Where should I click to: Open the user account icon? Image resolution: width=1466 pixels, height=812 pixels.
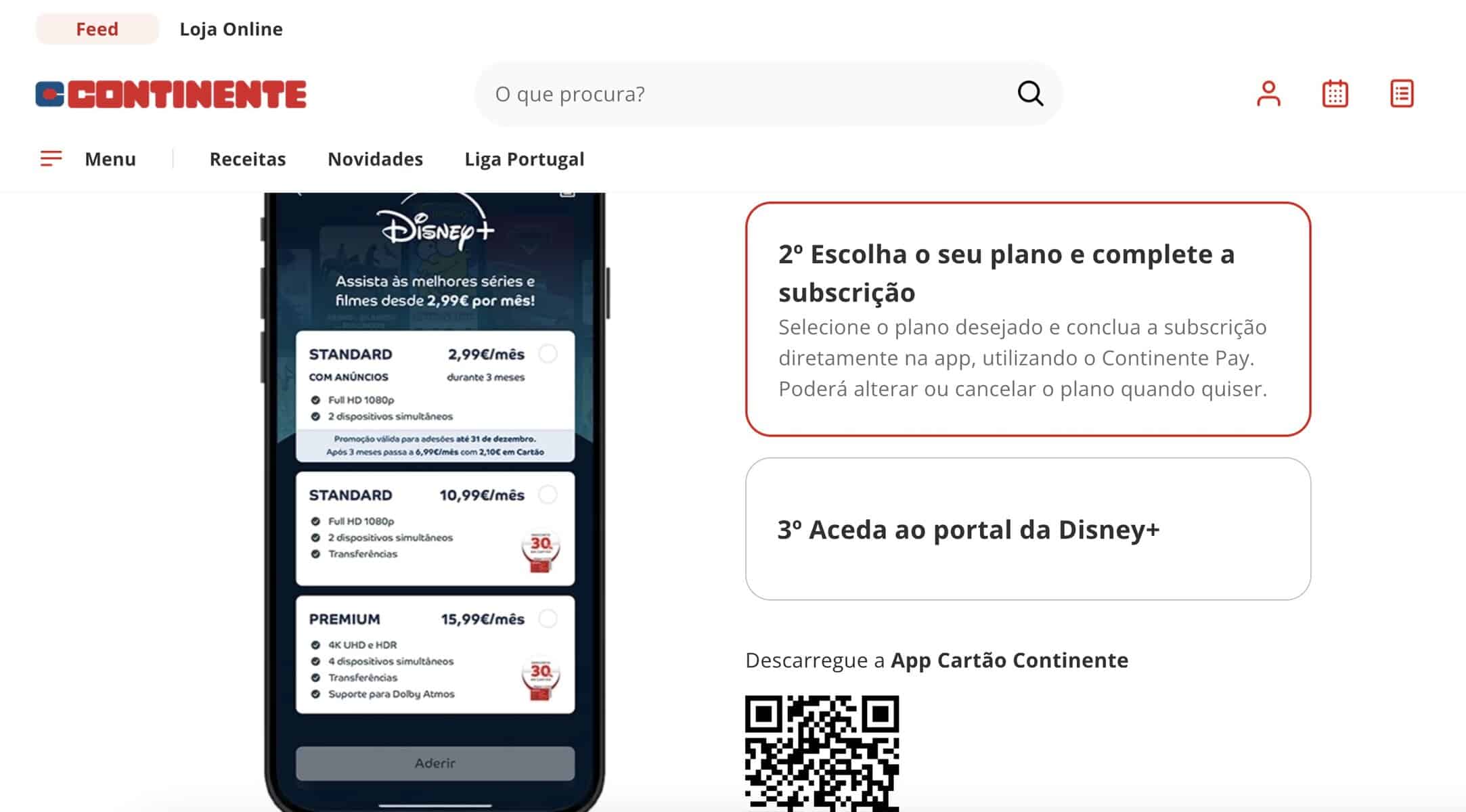tap(1268, 94)
